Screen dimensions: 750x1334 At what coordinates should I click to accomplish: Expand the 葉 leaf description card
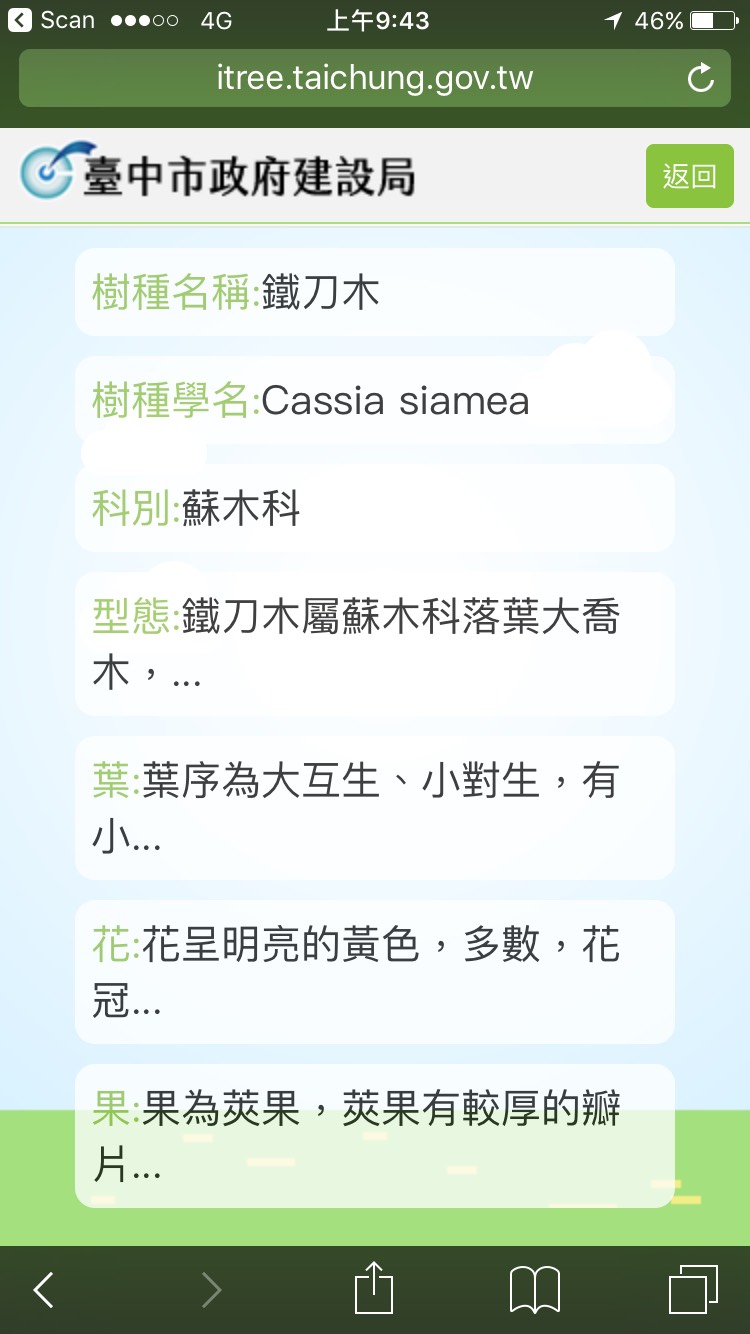(x=374, y=807)
